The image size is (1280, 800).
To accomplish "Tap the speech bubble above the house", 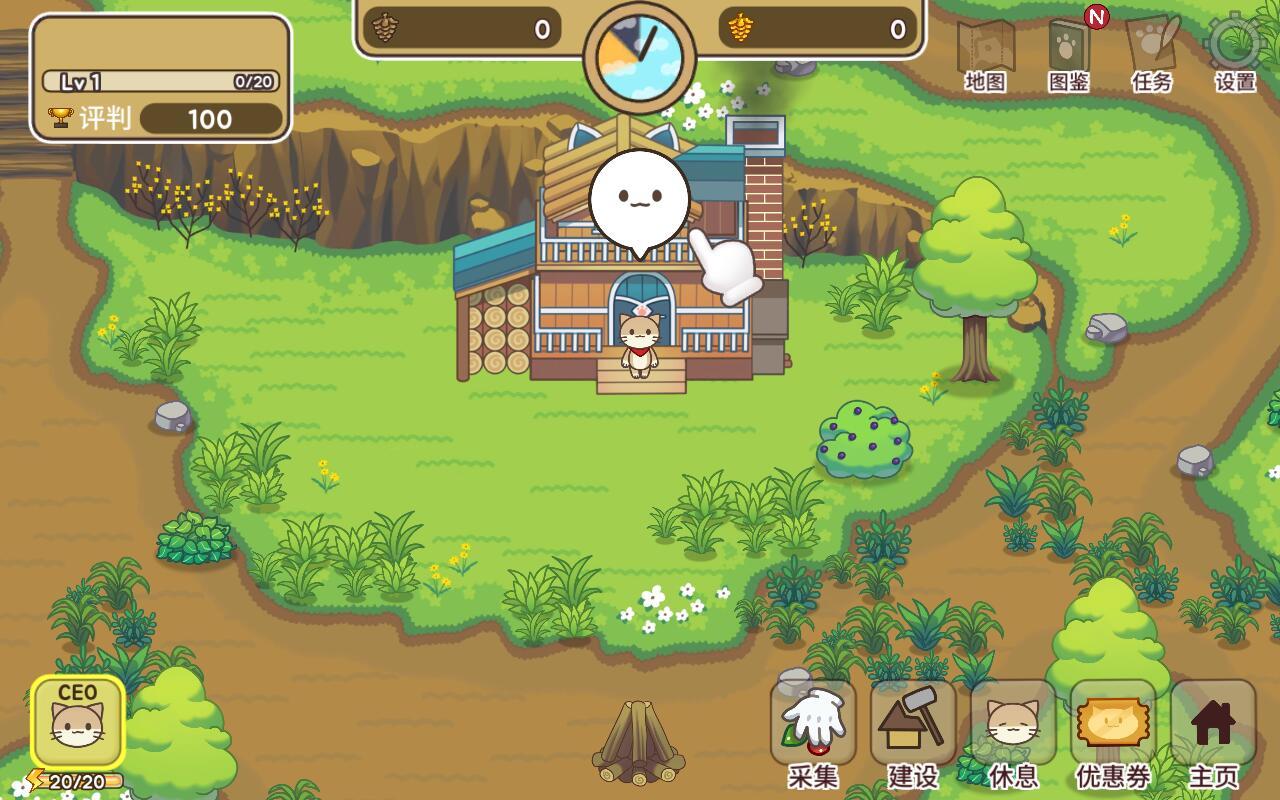I will [x=639, y=197].
